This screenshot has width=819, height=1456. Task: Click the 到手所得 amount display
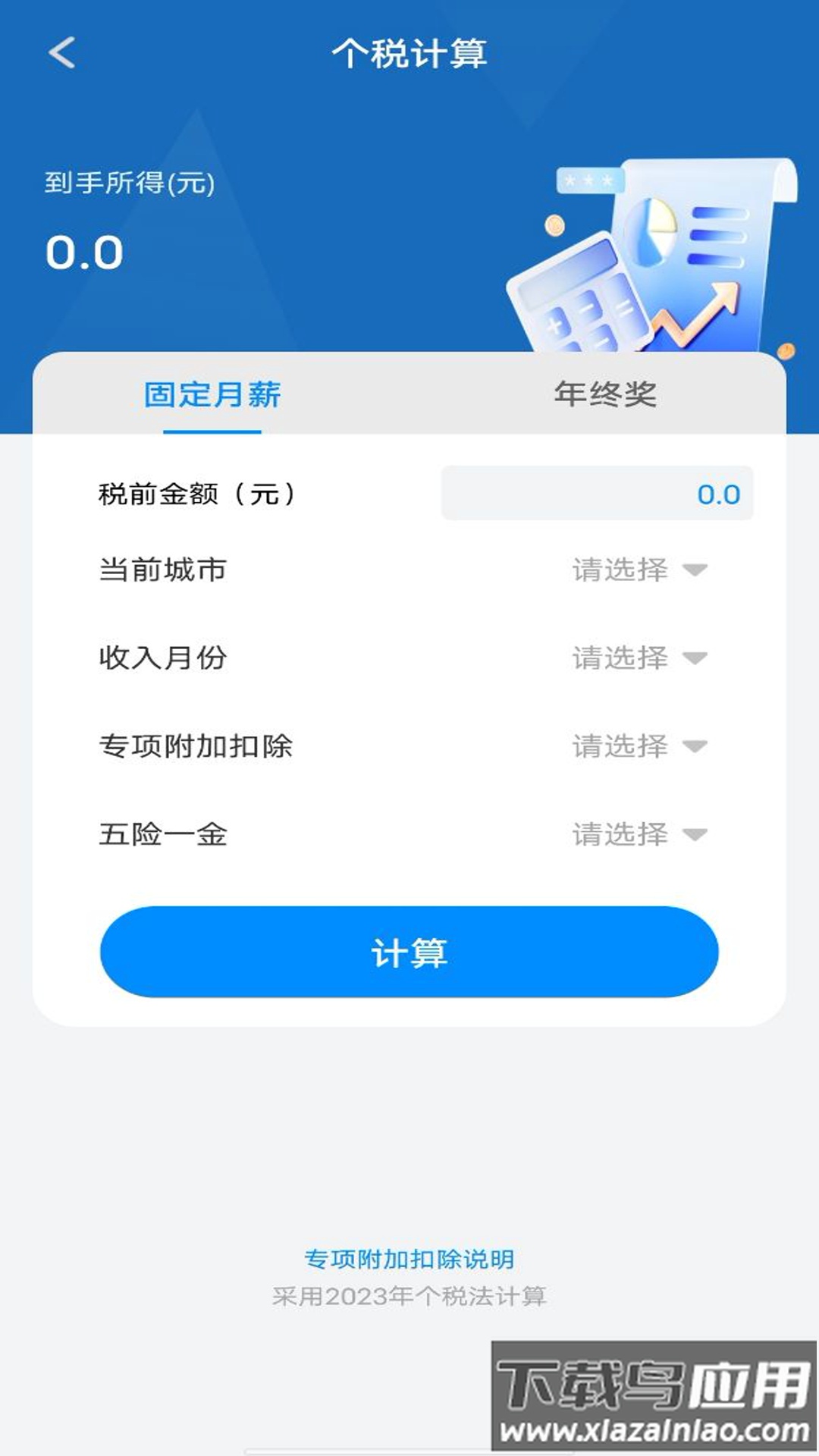pyautogui.click(x=83, y=250)
